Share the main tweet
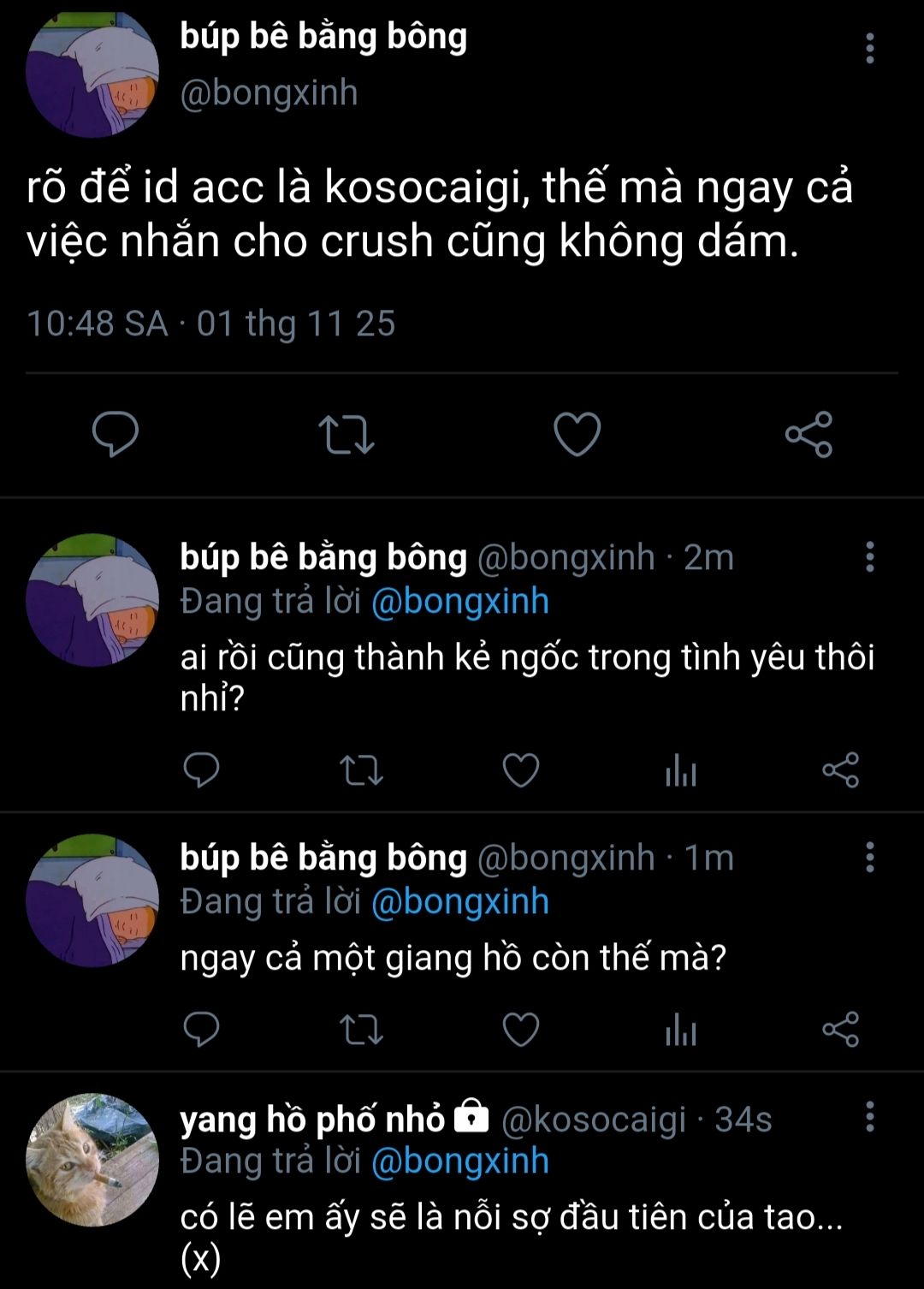This screenshot has width=924, height=1289. [808, 434]
